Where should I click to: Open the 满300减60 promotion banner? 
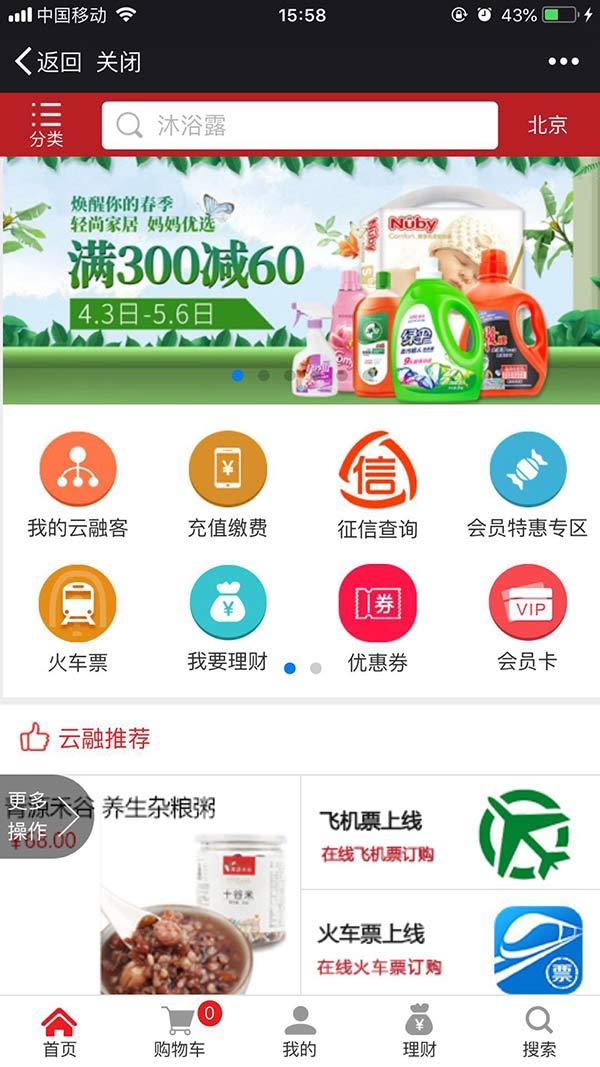[x=300, y=280]
